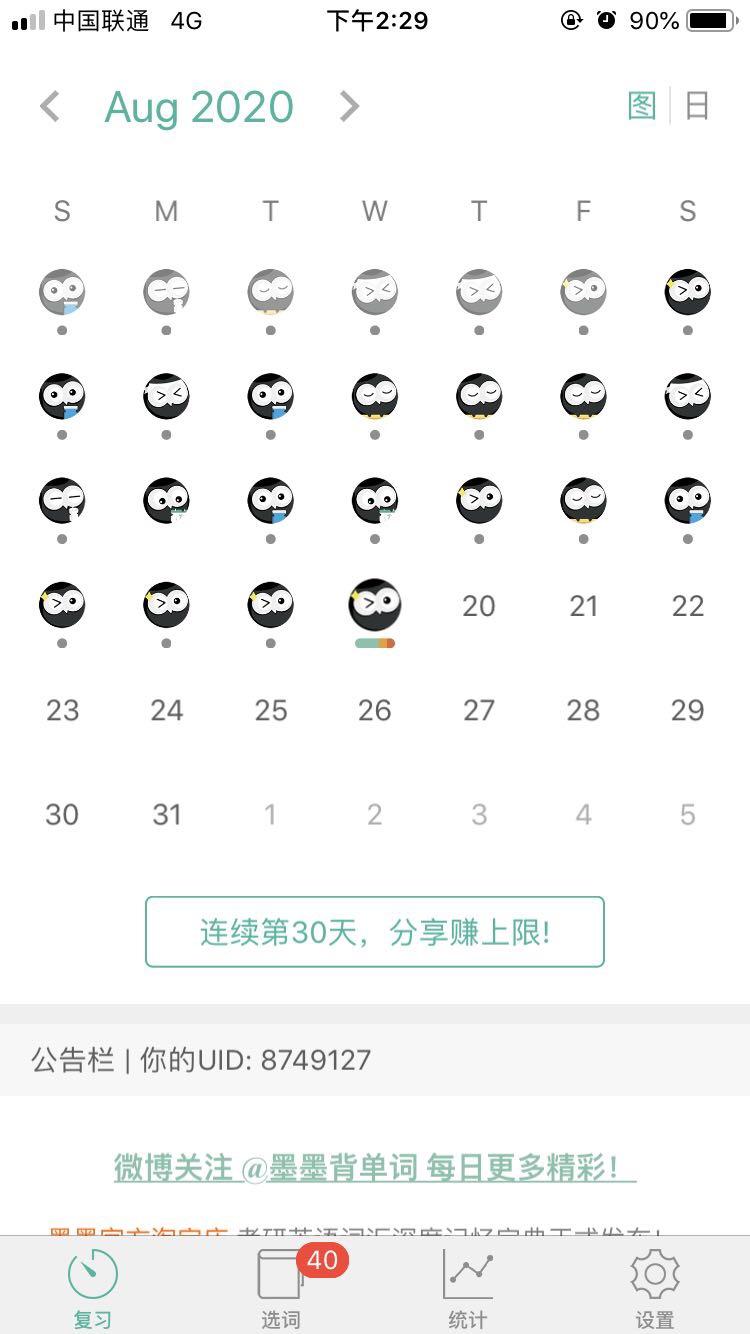Open the 微博关注 @墨墨背单词 link
Screen dimensions: 750x1334
click(x=375, y=1168)
